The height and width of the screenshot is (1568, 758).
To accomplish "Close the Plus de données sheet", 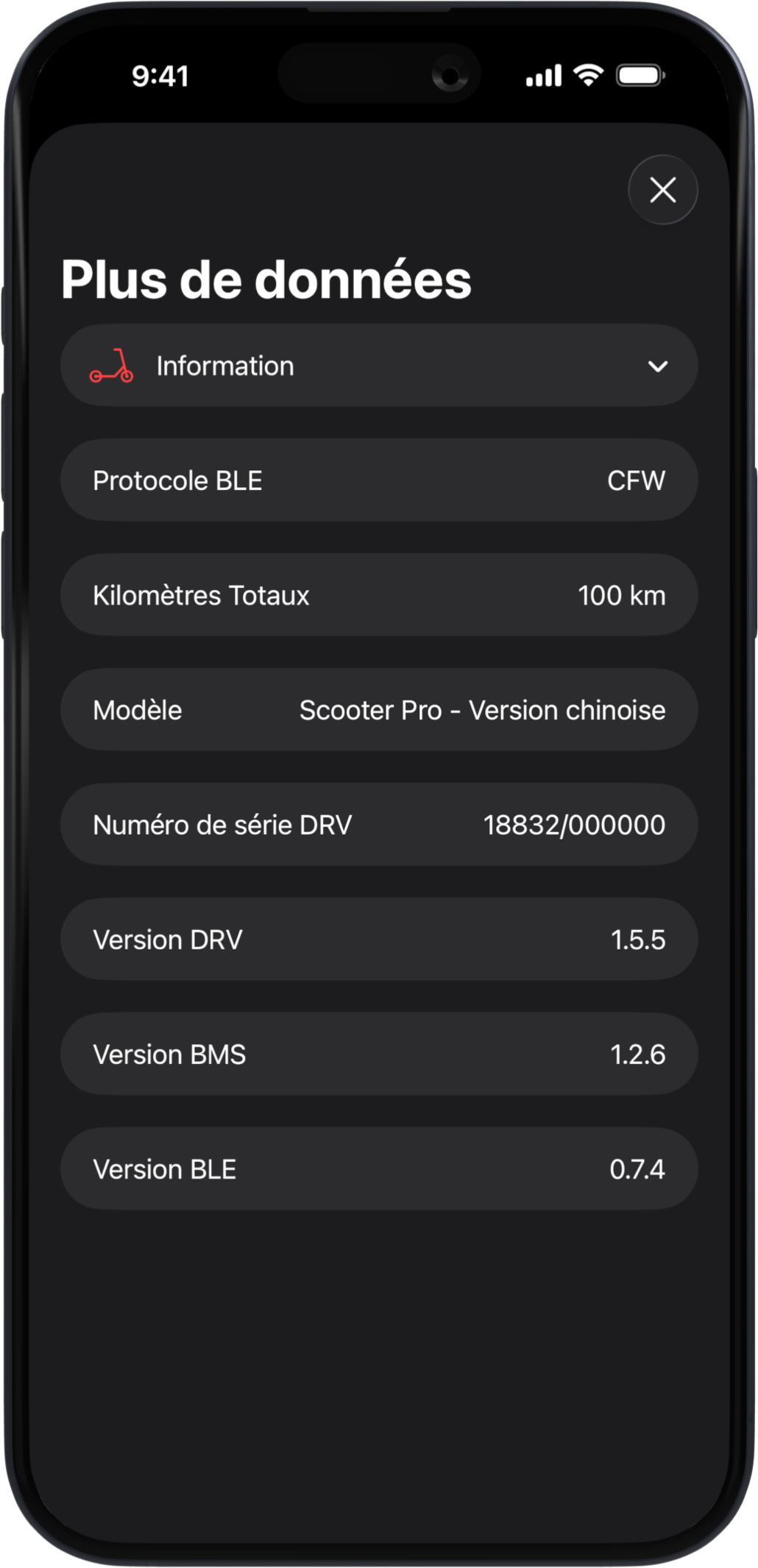I will coord(662,190).
